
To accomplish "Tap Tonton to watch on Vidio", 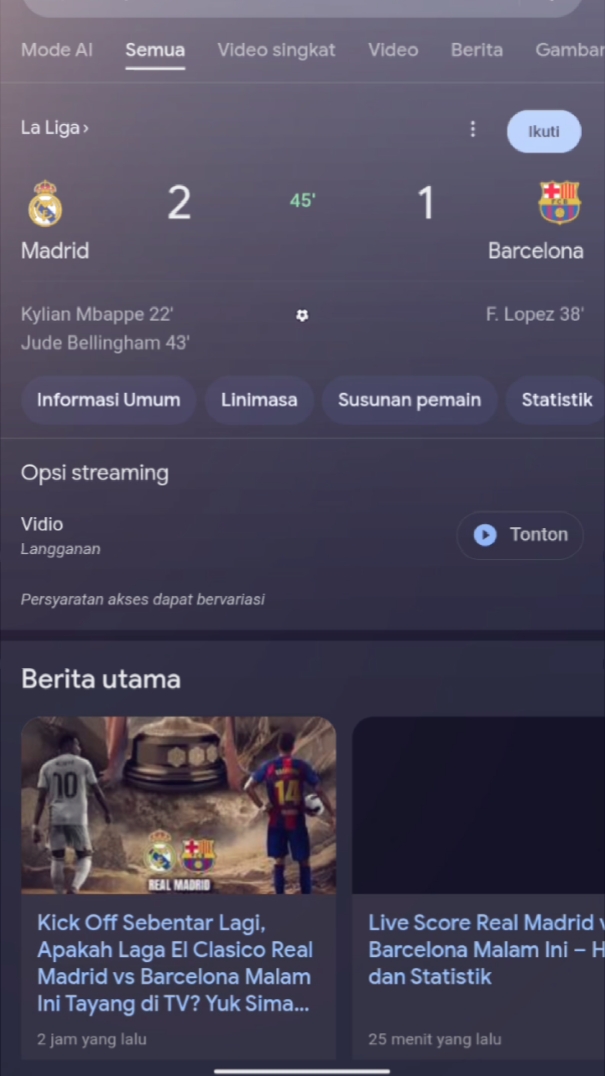I will (521, 535).
